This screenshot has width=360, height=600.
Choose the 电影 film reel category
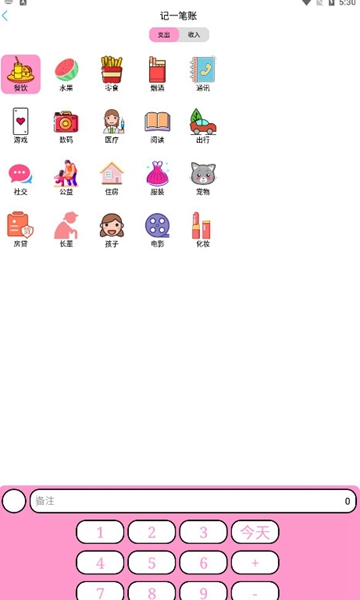(157, 230)
